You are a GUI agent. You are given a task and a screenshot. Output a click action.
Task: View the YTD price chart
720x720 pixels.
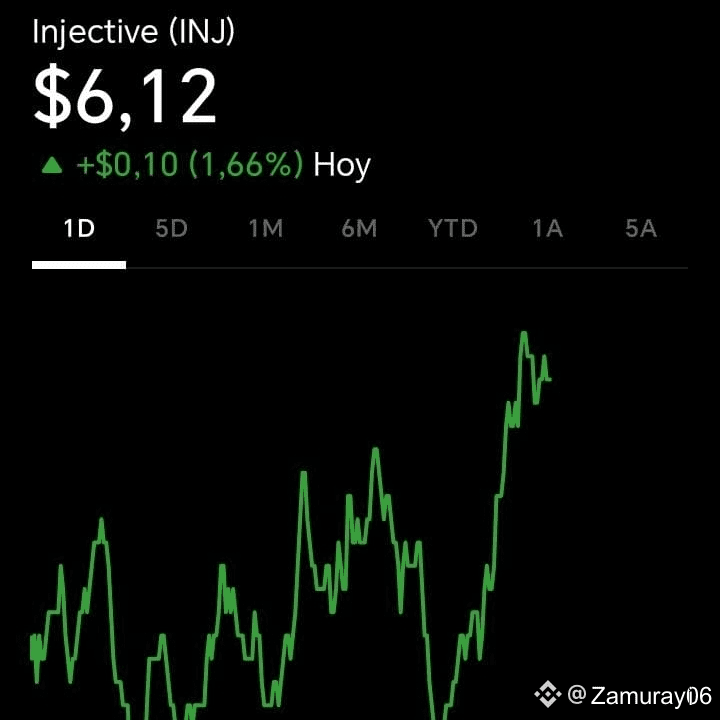[x=453, y=229]
